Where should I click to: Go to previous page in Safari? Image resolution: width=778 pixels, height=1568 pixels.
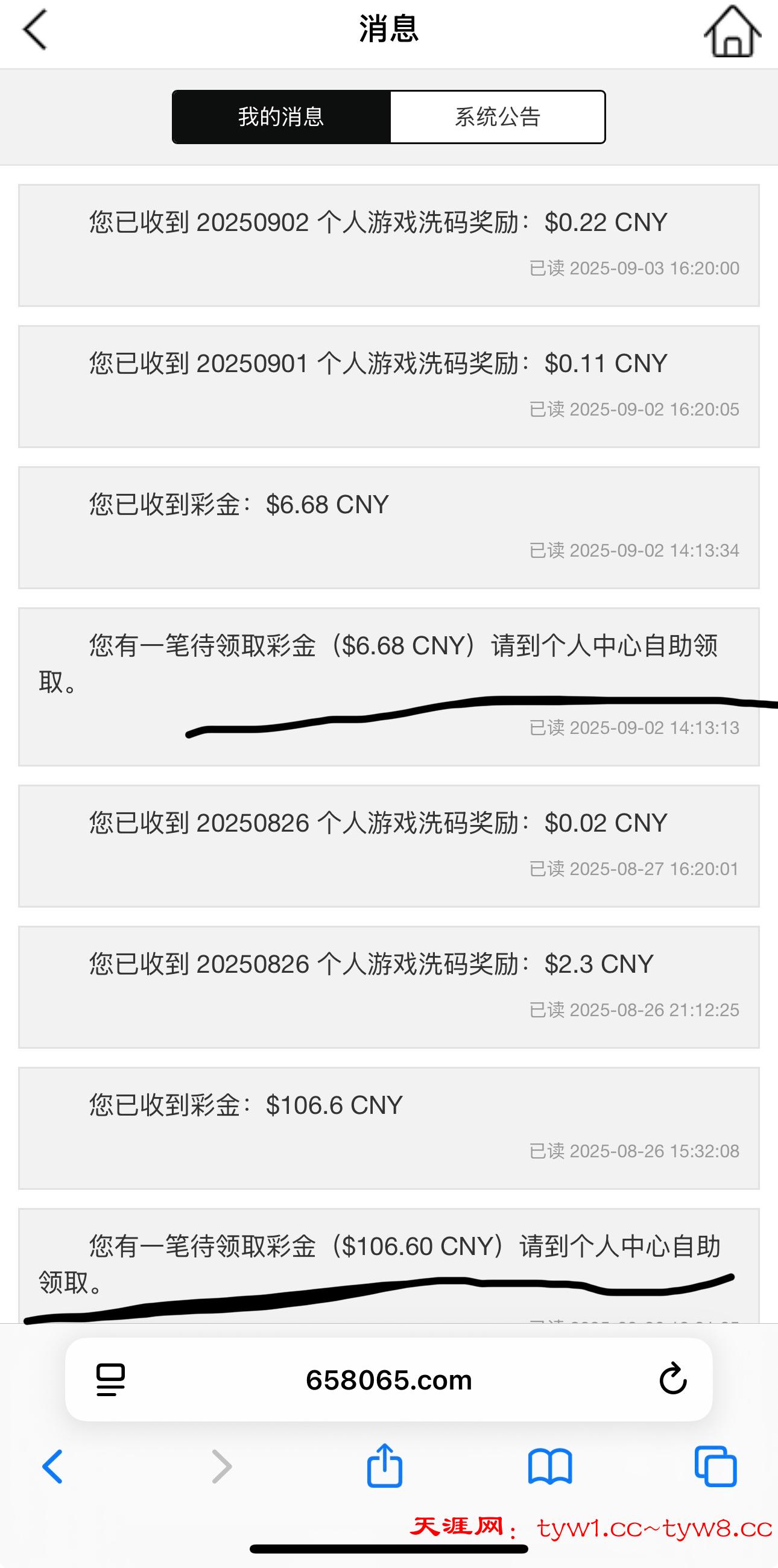(x=52, y=1466)
